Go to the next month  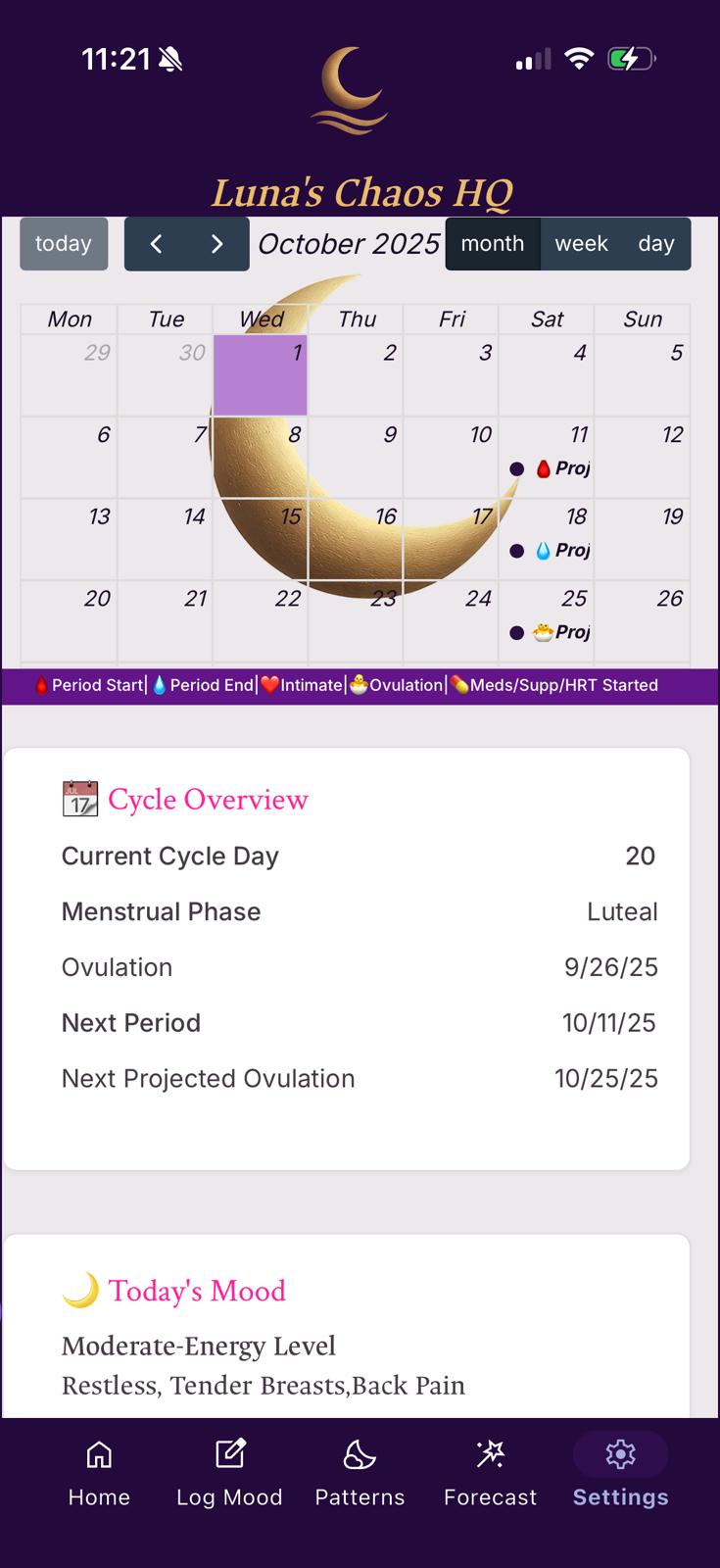coord(217,244)
